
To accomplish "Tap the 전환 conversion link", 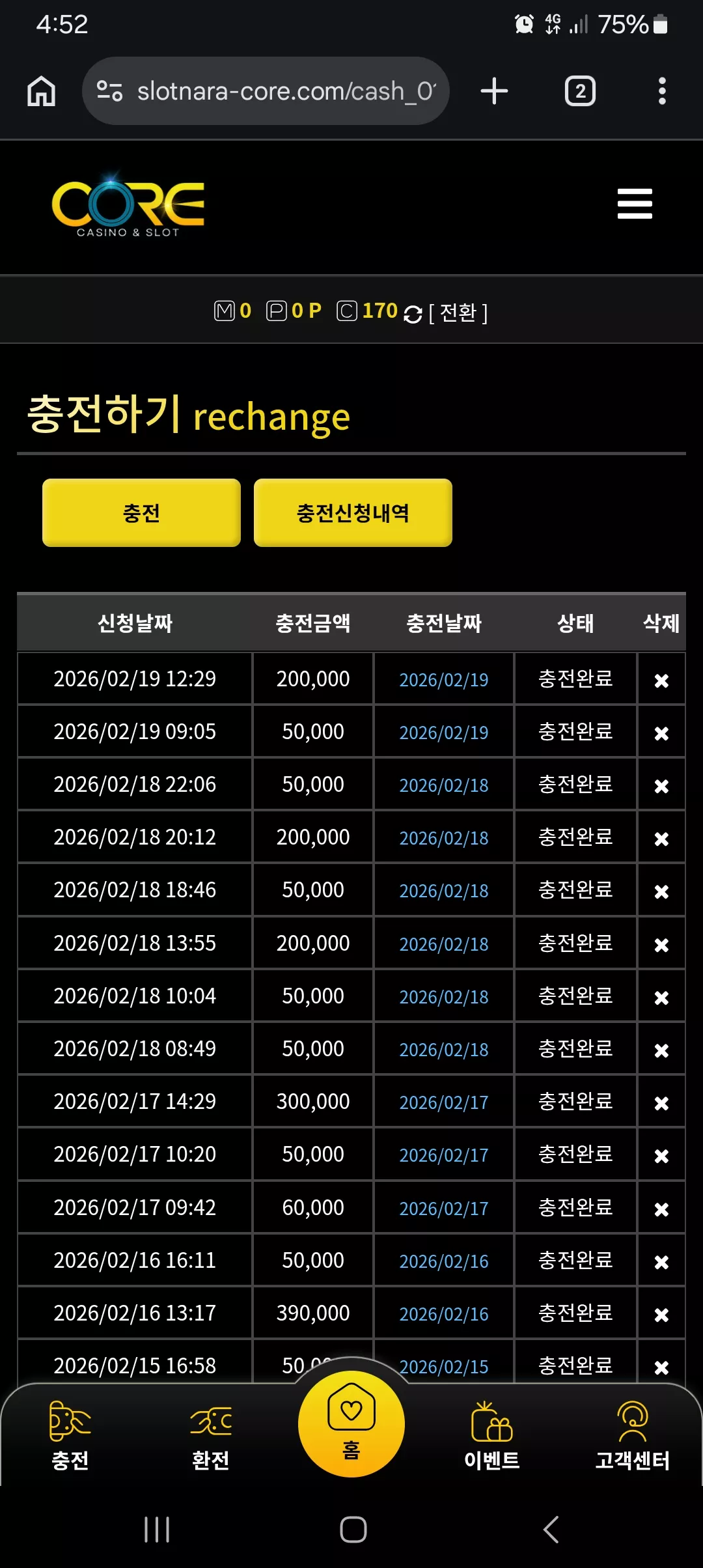I will [x=458, y=313].
